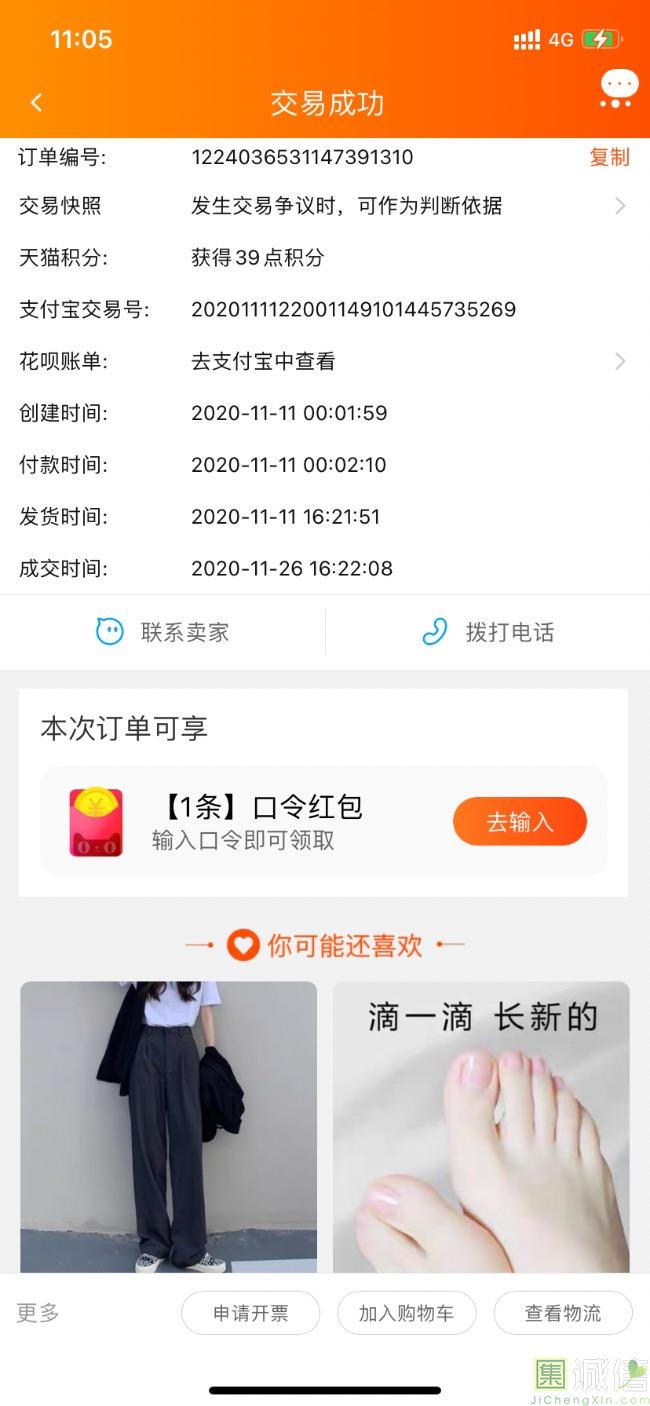Viewport: 650px width, 1406px height.
Task: Contact the seller via 联系卖家
Action: [163, 632]
